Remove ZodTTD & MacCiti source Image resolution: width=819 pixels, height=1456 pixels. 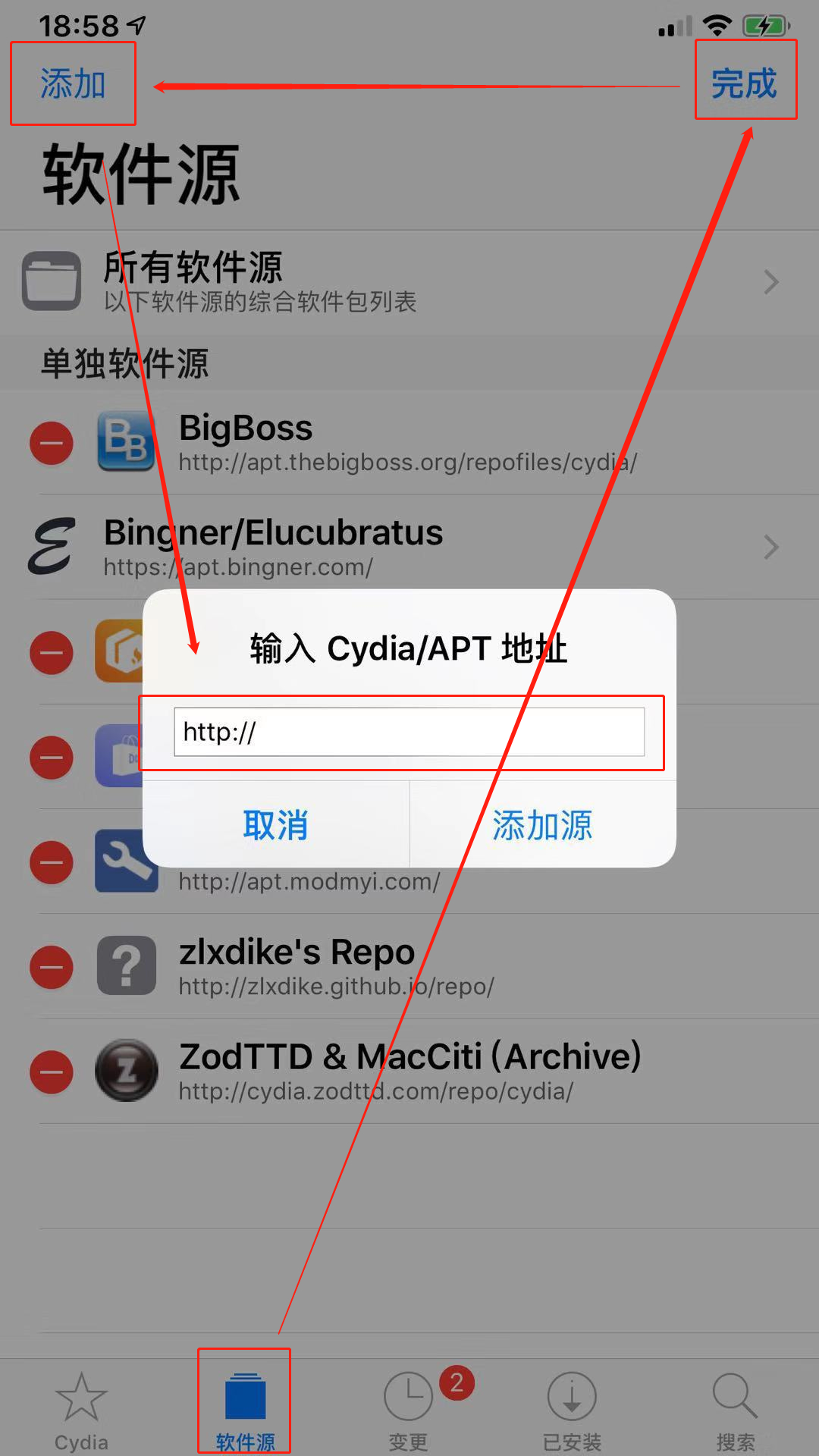point(52,1072)
